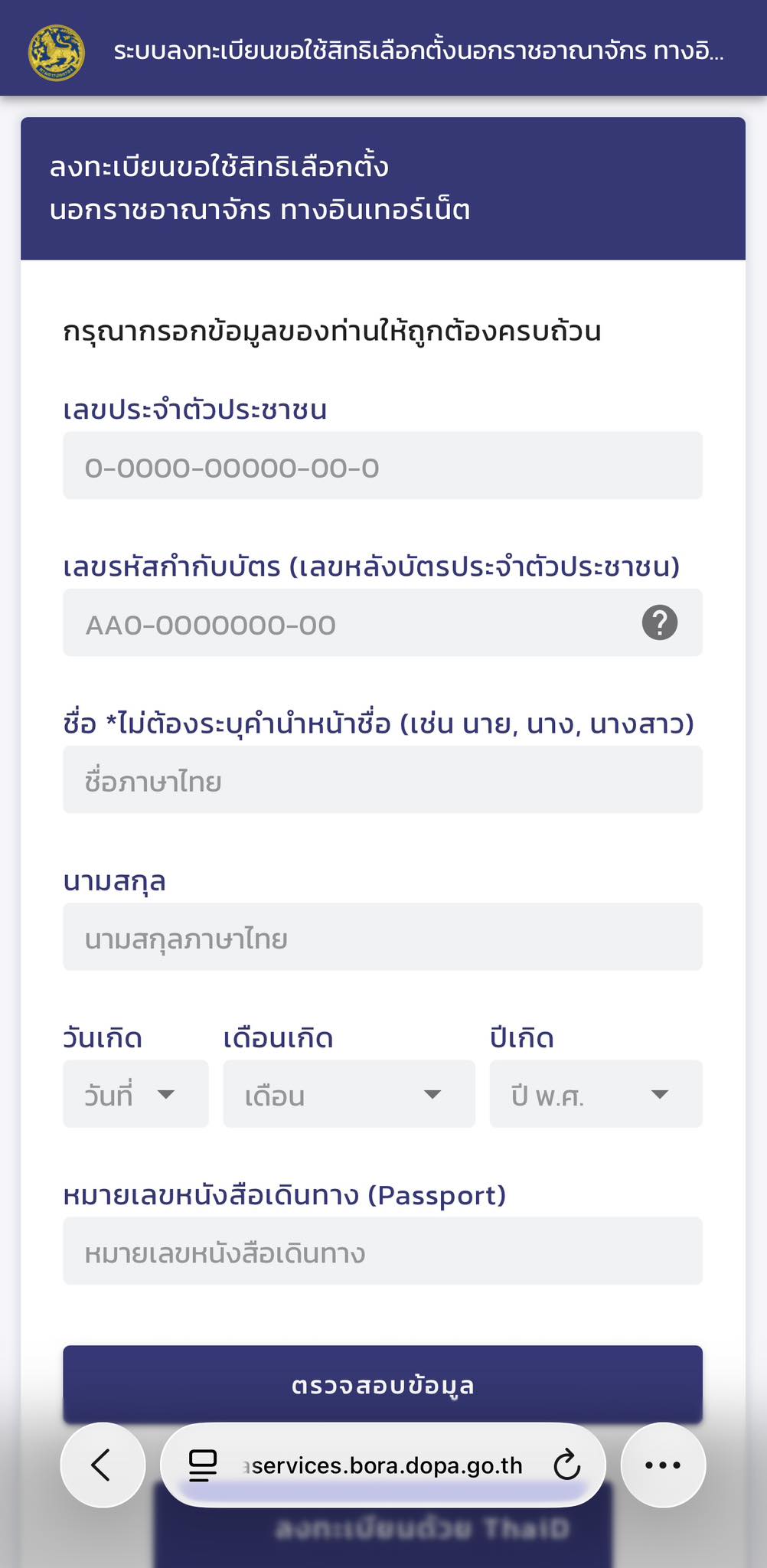This screenshot has width=767, height=1568.
Task: Expand the วันที่ day dropdown
Action: [135, 1093]
